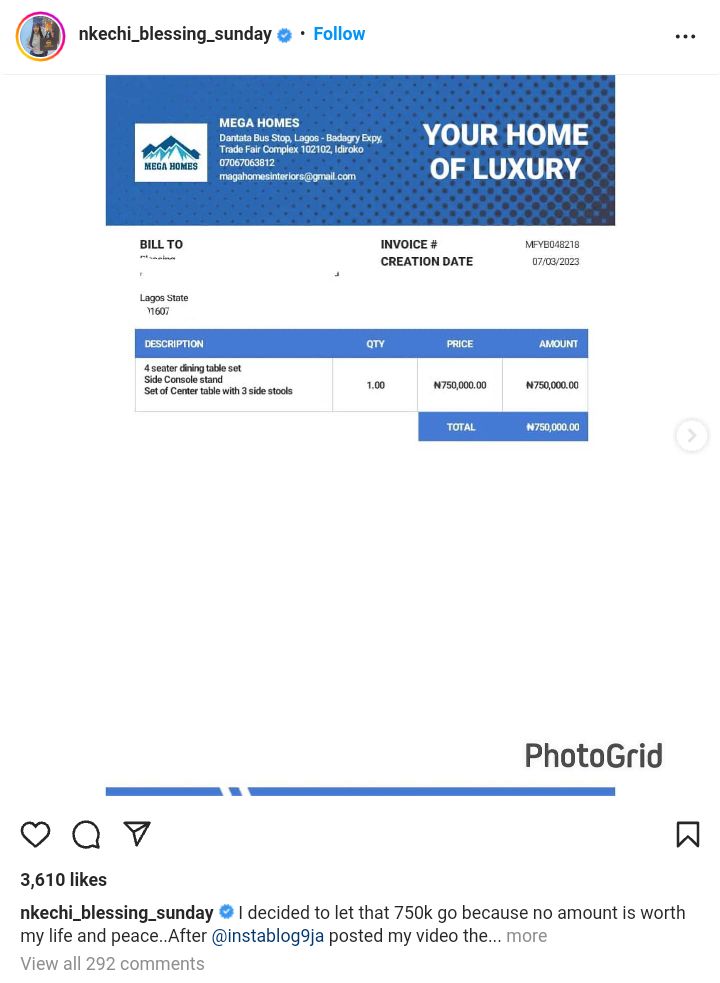Open the comment bubble icon
The height and width of the screenshot is (983, 720).
86,834
